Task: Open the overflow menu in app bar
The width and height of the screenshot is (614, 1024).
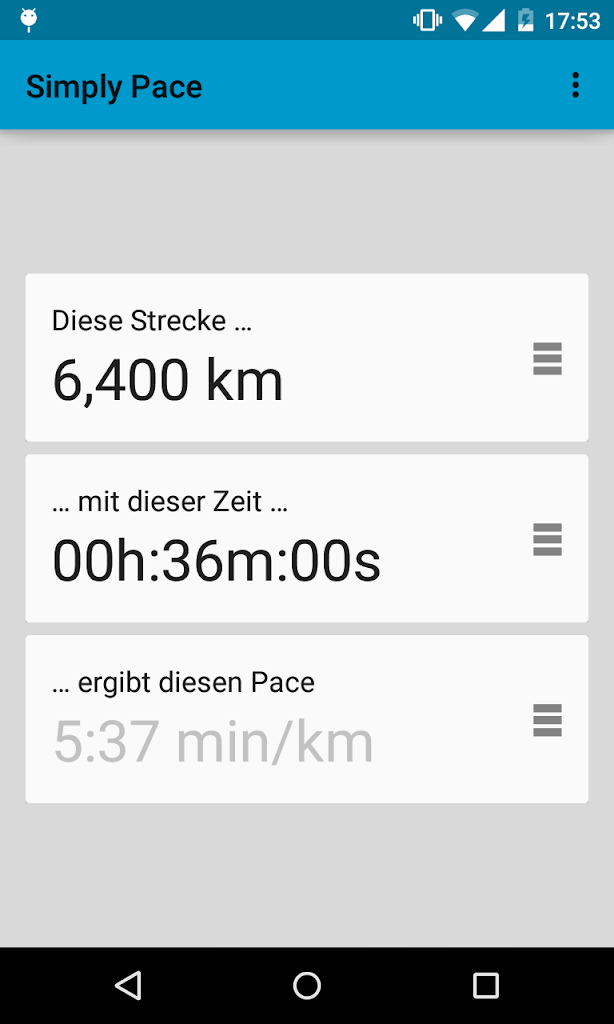Action: 575,85
